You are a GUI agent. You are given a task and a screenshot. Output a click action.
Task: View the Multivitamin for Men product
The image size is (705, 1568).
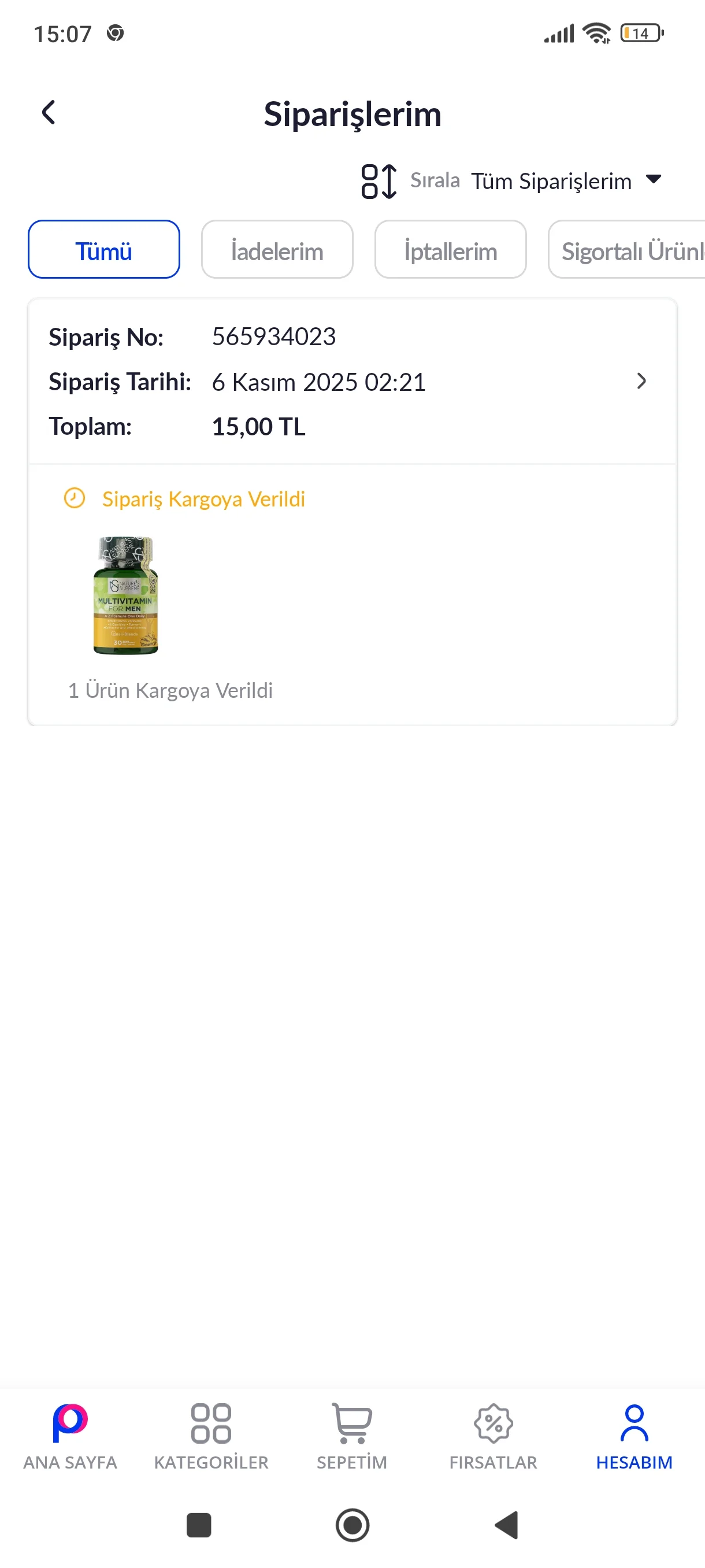125,596
